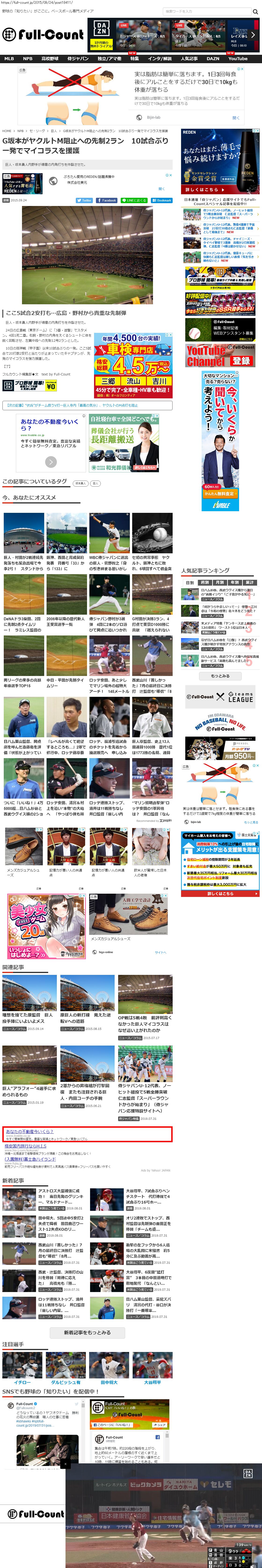Share the article on Facebook
The image size is (262, 1568).
pos(106,200)
